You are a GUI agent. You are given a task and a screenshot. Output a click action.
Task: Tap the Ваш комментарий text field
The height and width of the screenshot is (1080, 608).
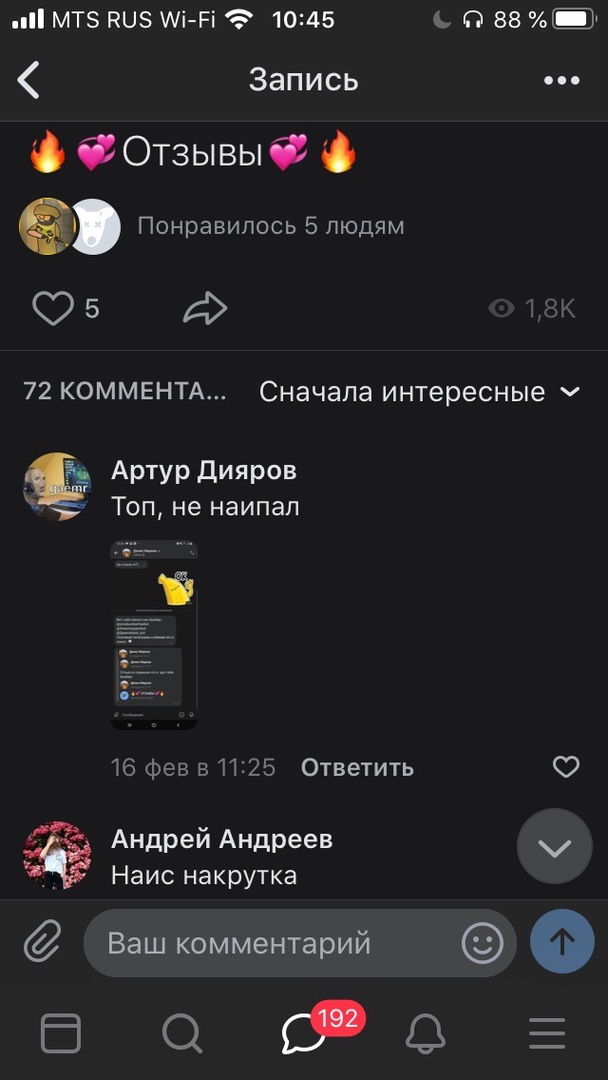click(270, 942)
